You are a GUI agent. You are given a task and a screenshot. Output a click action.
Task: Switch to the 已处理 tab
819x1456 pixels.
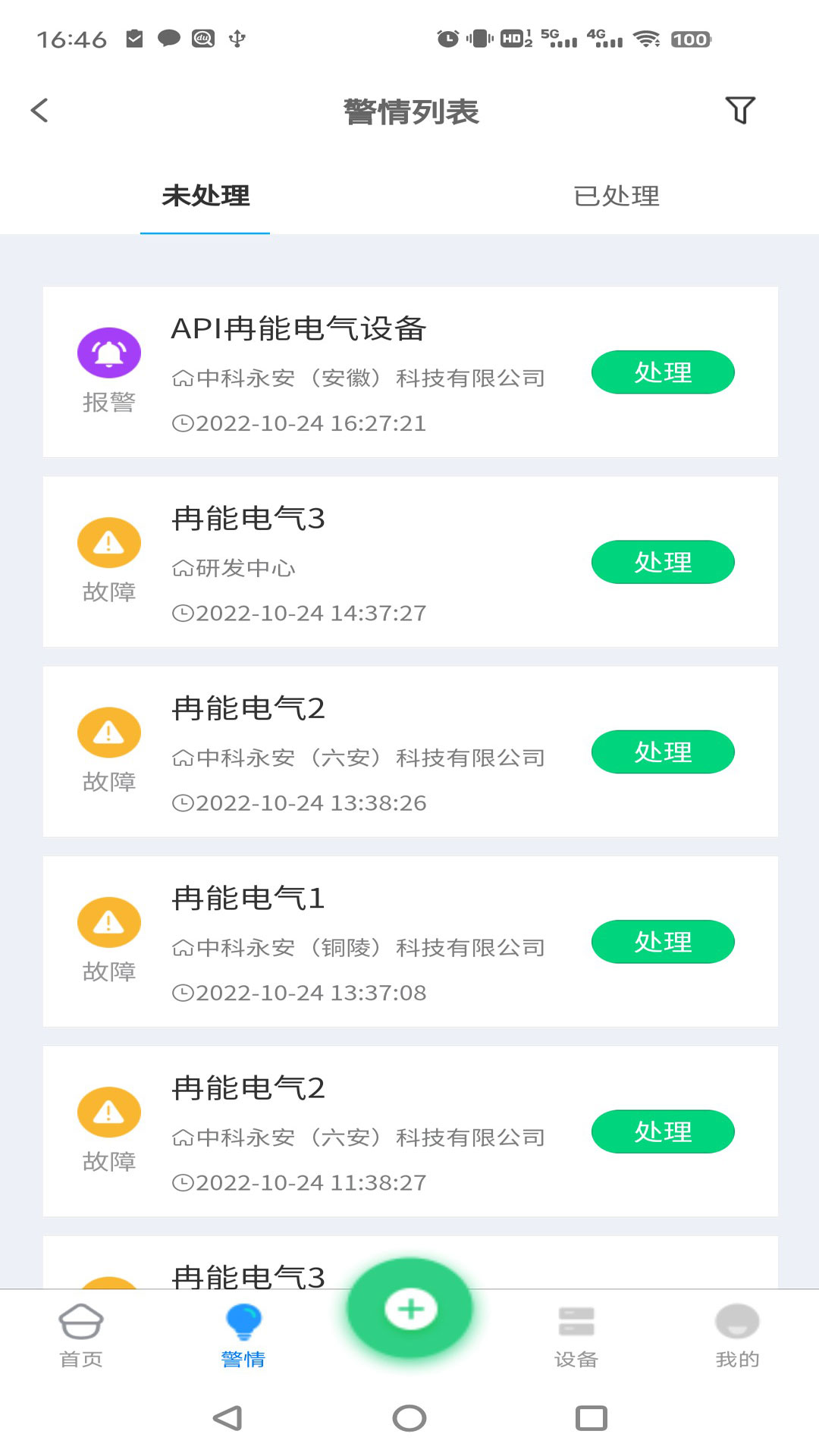point(616,196)
